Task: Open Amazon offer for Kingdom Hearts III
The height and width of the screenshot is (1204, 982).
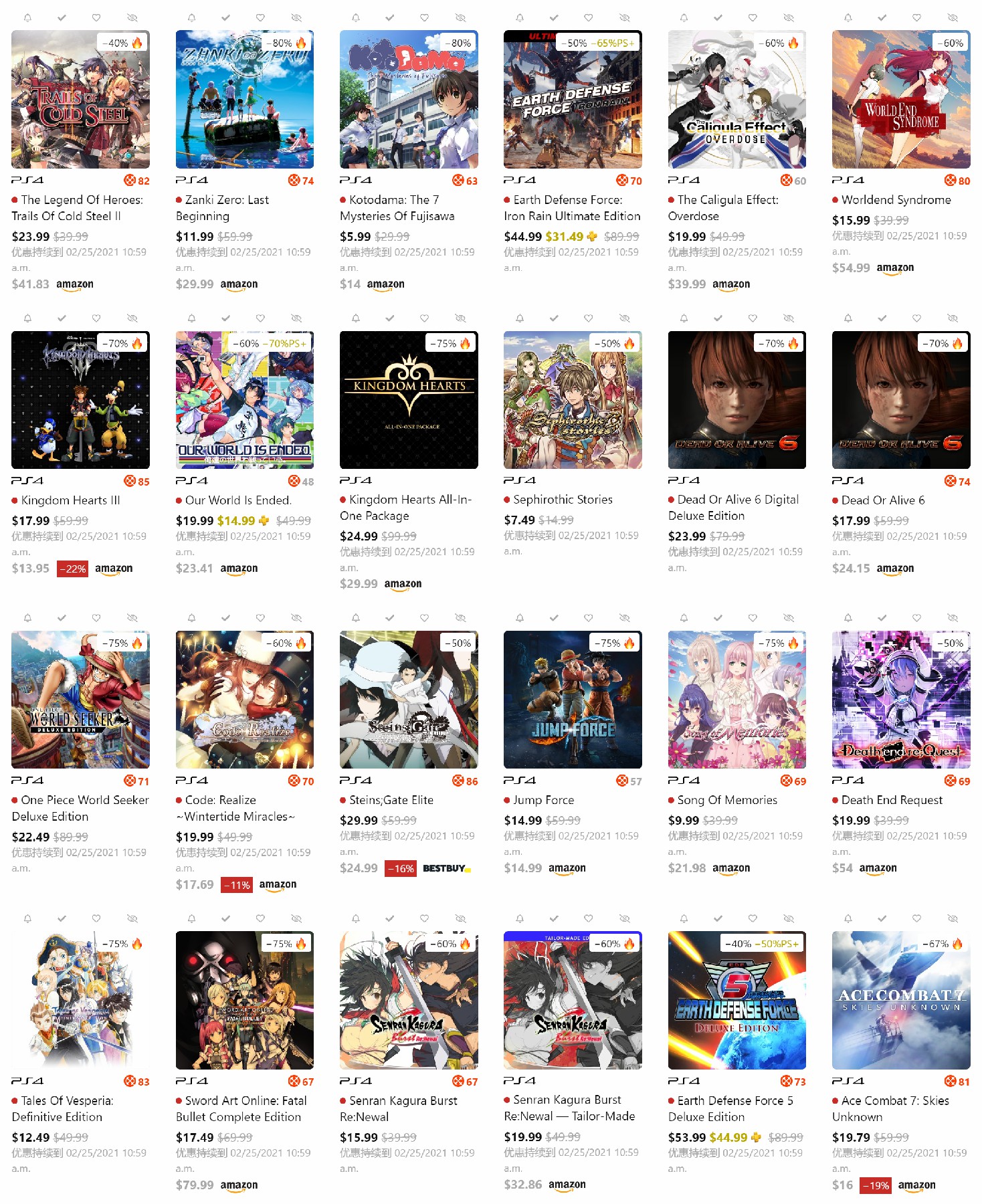Action: point(114,569)
